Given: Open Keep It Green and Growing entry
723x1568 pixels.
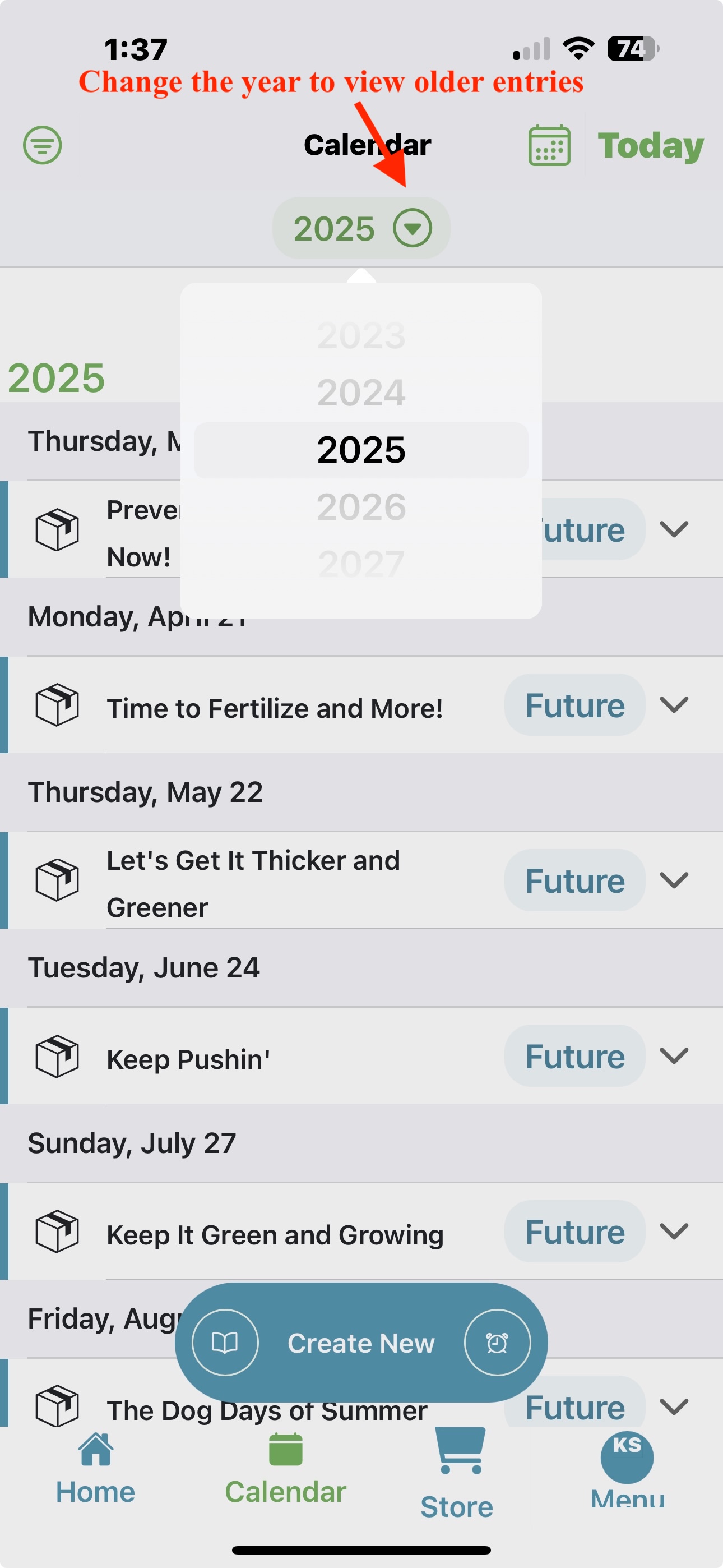Looking at the screenshot, I should point(275,1234).
